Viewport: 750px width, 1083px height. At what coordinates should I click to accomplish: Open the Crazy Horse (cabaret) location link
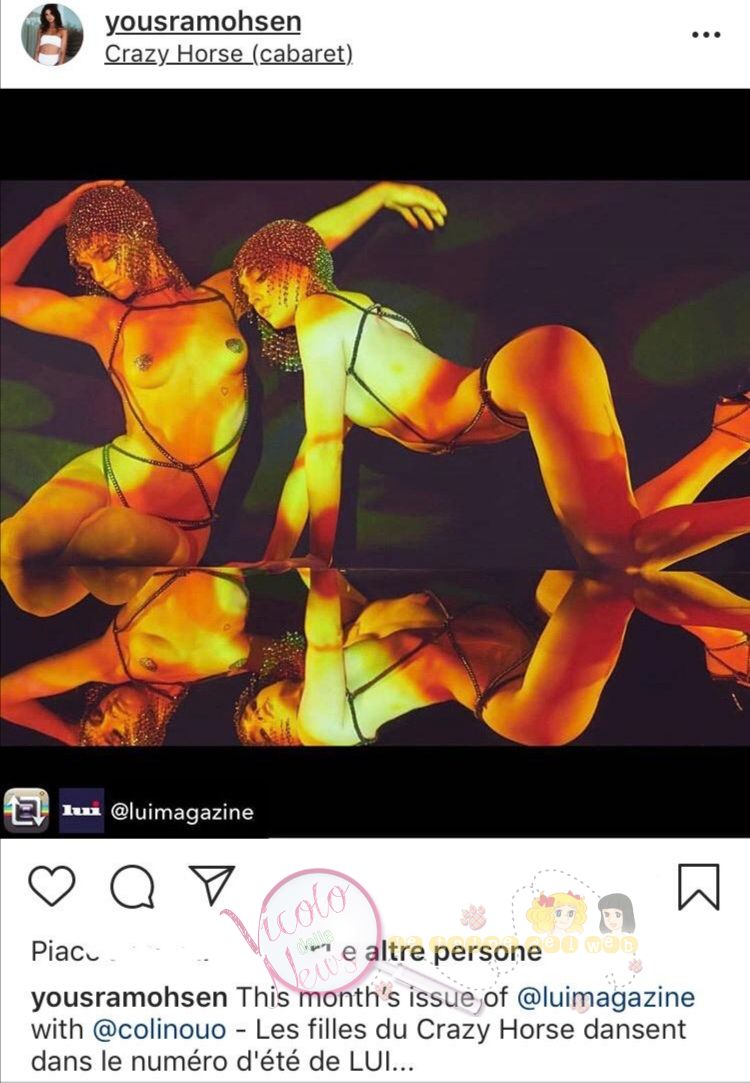click(x=228, y=54)
